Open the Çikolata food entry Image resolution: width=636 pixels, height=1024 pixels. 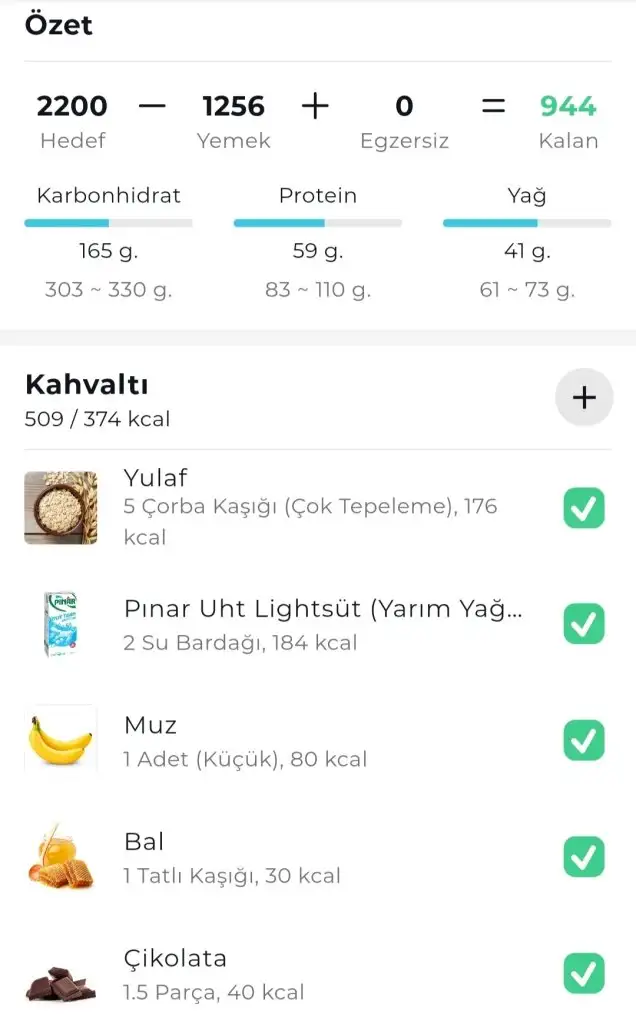coord(215,974)
